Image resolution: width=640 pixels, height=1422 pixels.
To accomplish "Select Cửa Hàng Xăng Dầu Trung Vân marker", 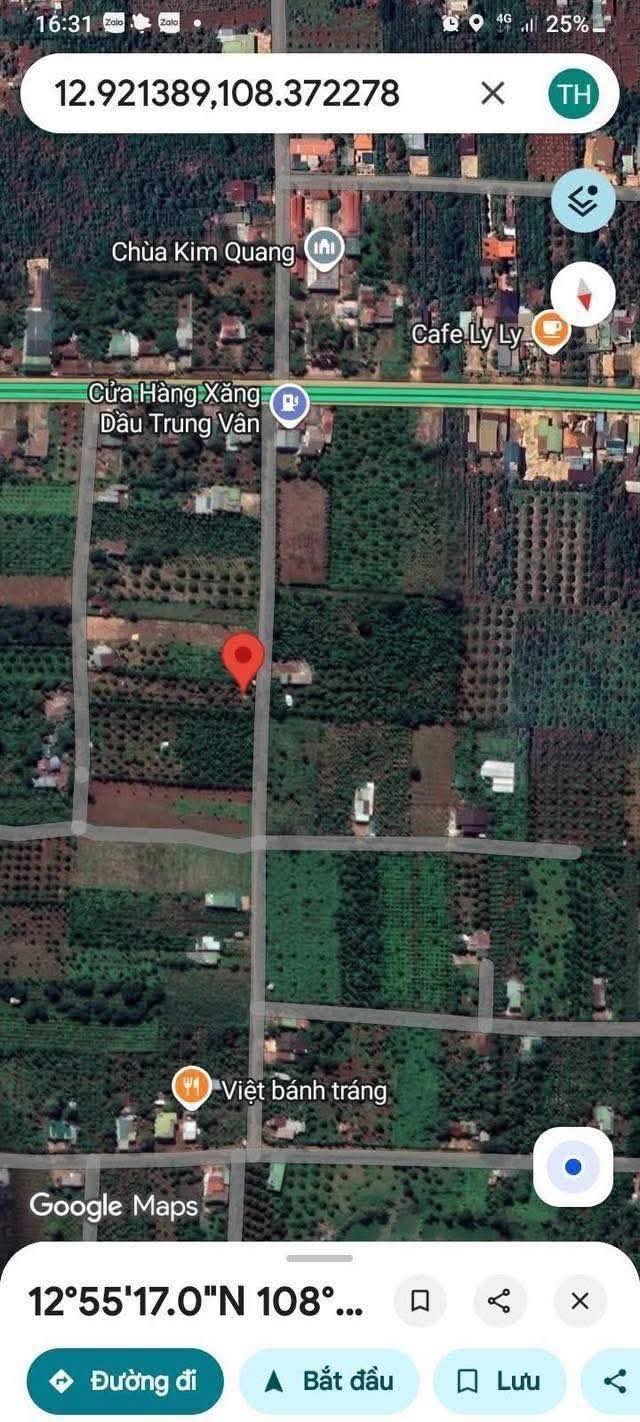I will tap(290, 403).
